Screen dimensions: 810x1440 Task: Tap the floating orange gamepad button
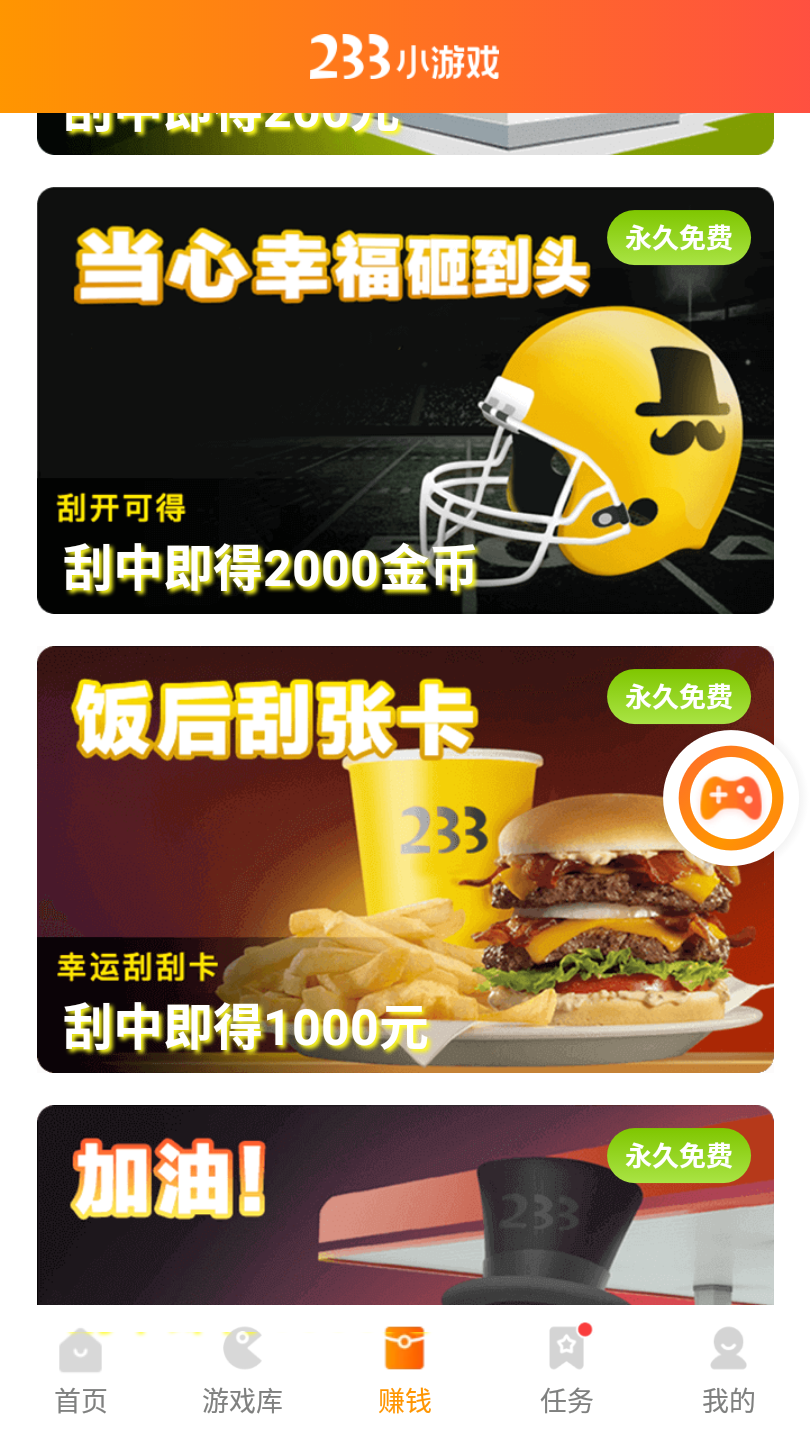tap(731, 798)
